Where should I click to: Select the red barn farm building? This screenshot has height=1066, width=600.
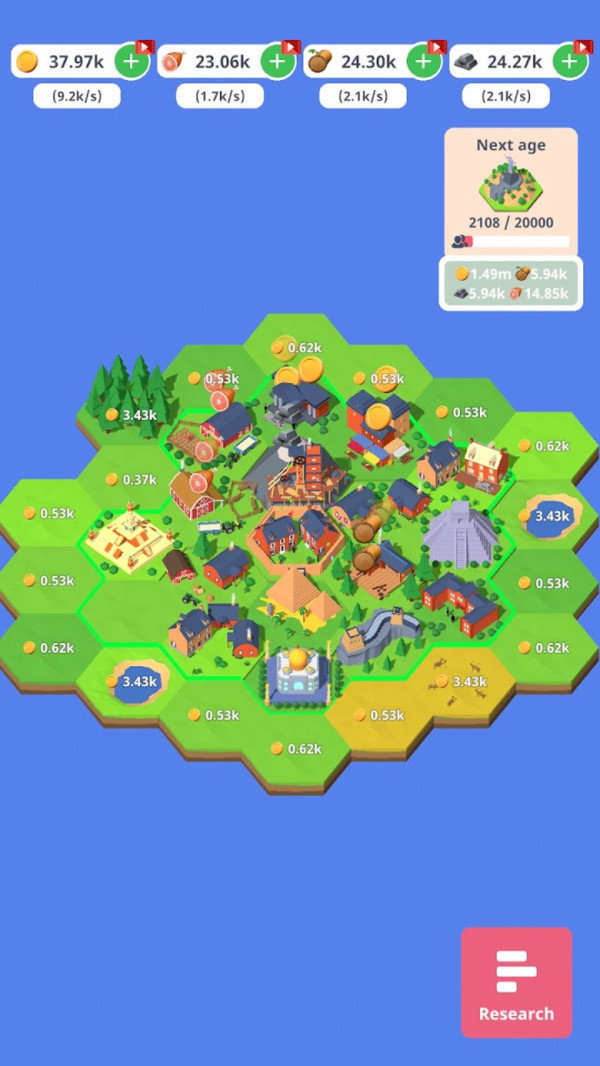(194, 493)
